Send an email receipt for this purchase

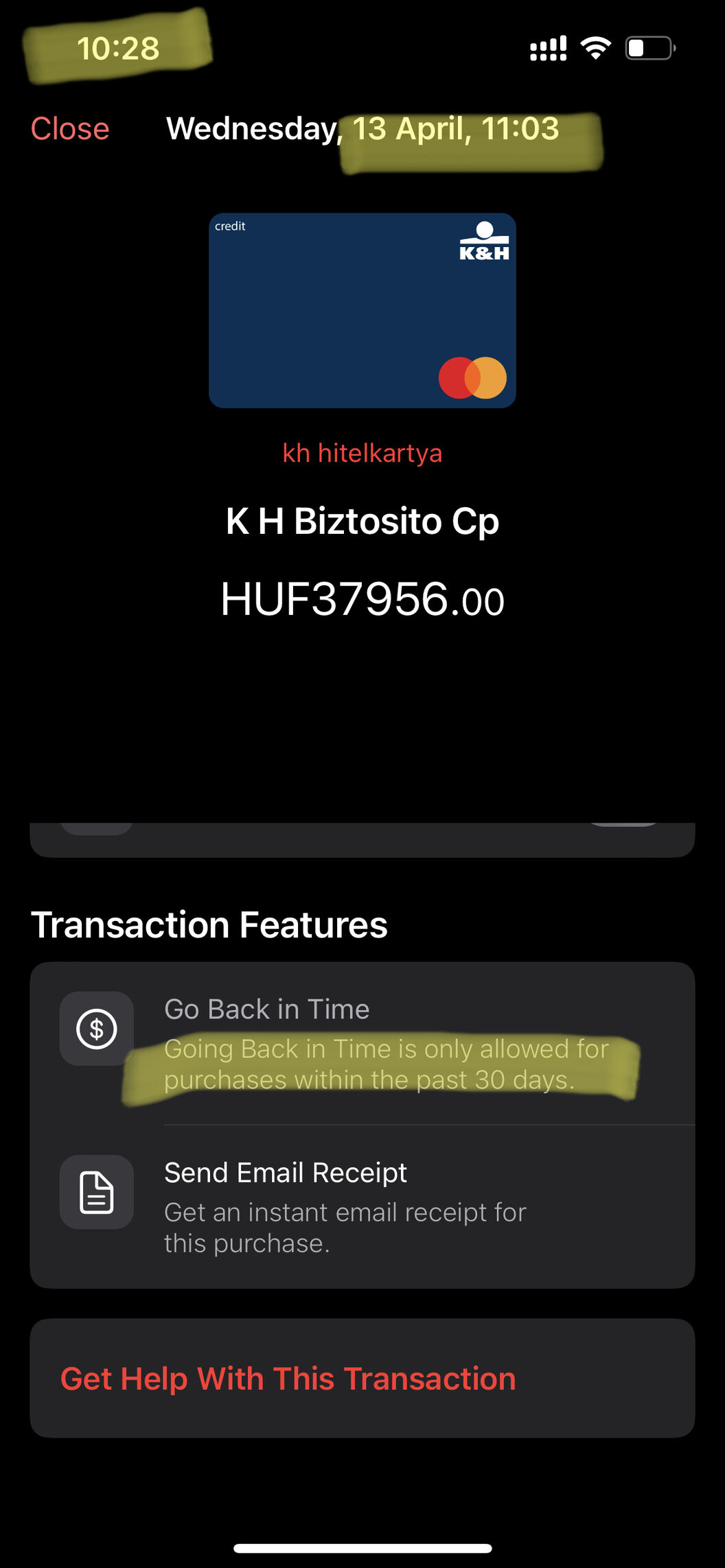click(x=362, y=1206)
